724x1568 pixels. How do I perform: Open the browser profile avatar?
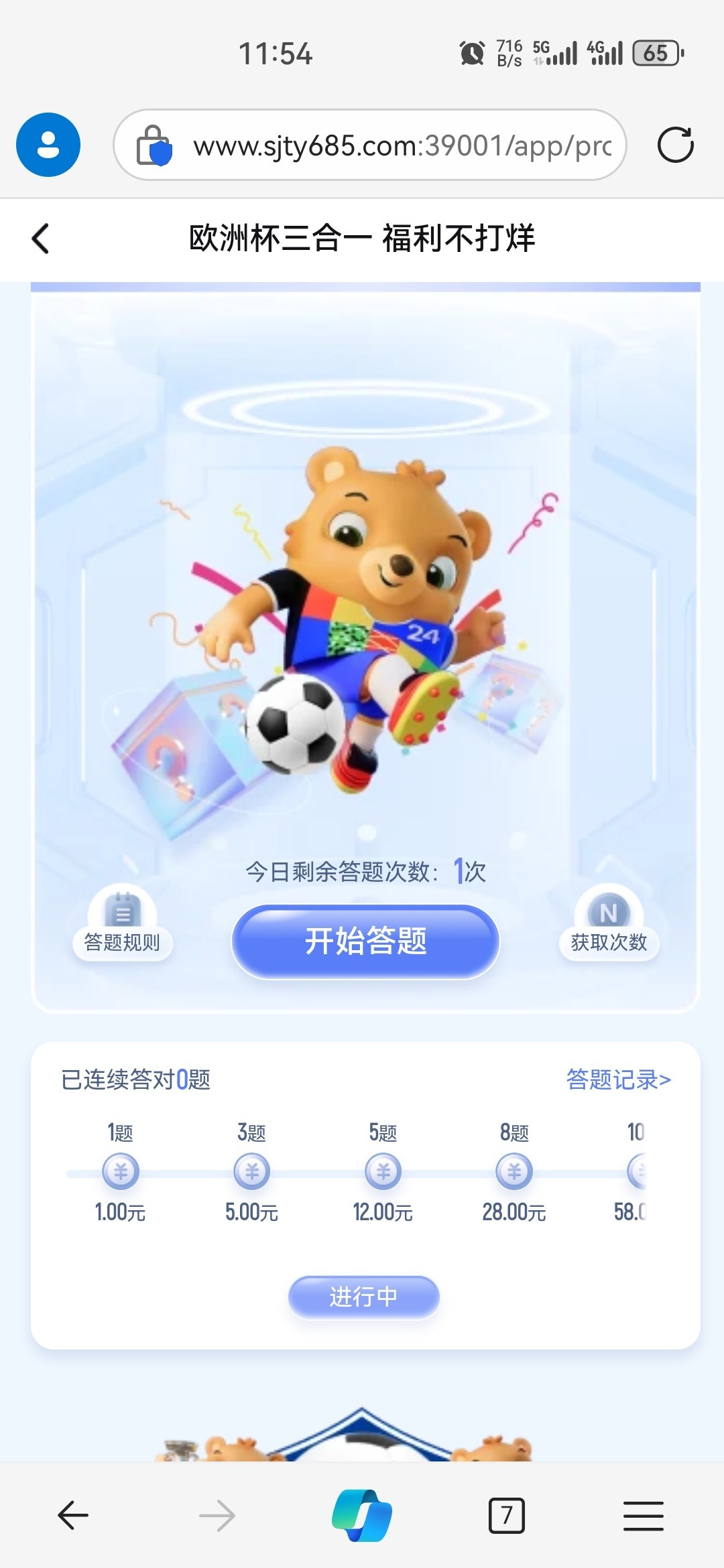coord(48,145)
